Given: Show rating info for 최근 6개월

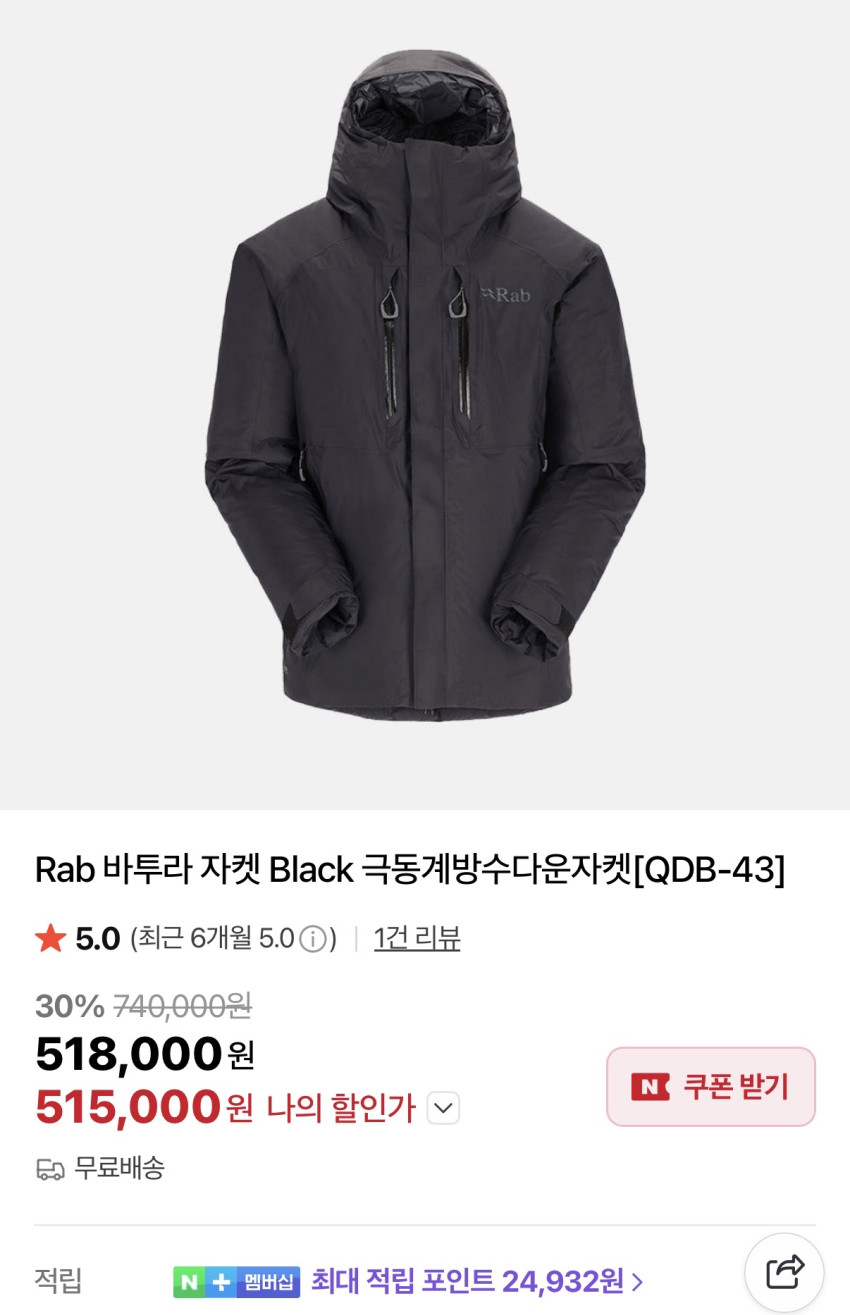Looking at the screenshot, I should [313, 940].
